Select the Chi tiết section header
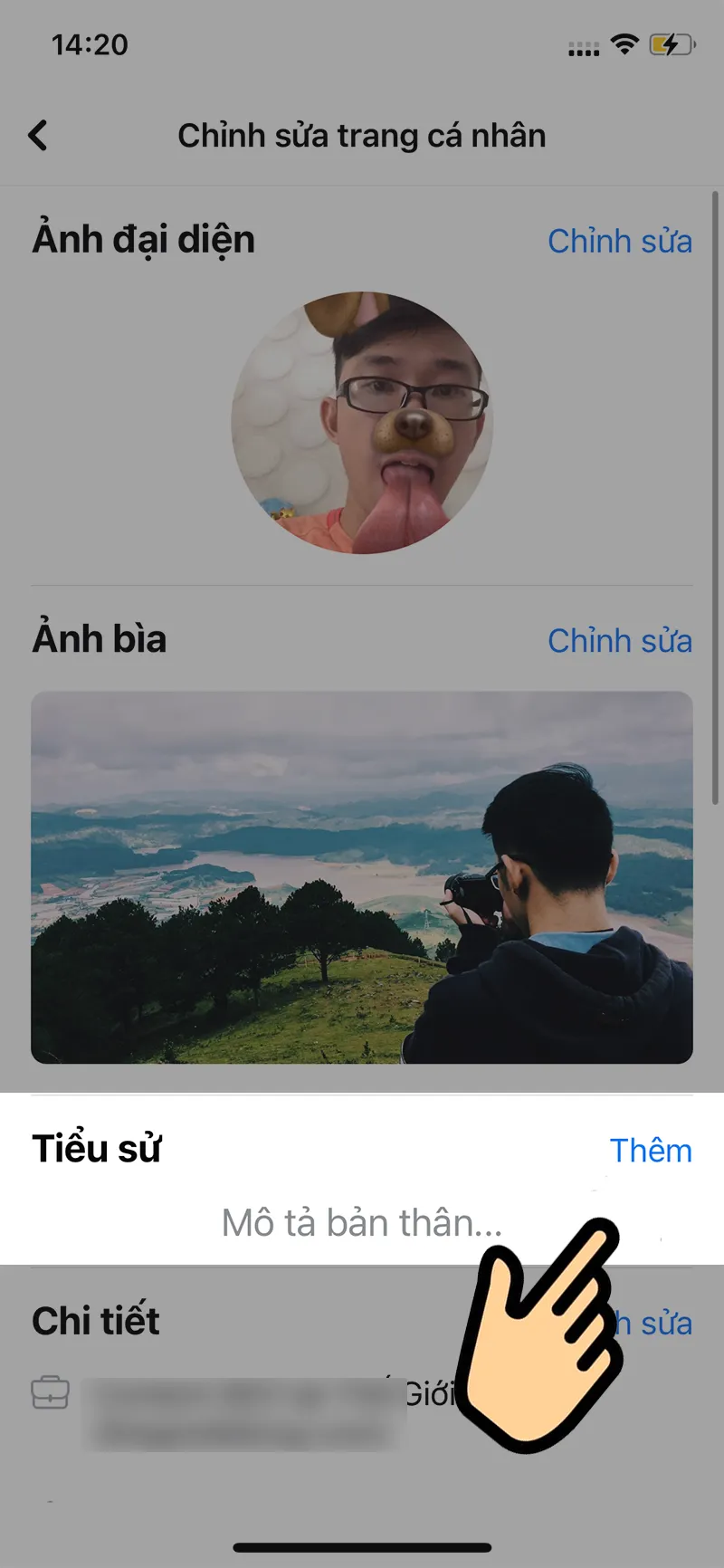This screenshot has height=1568, width=724. pos(94,1320)
